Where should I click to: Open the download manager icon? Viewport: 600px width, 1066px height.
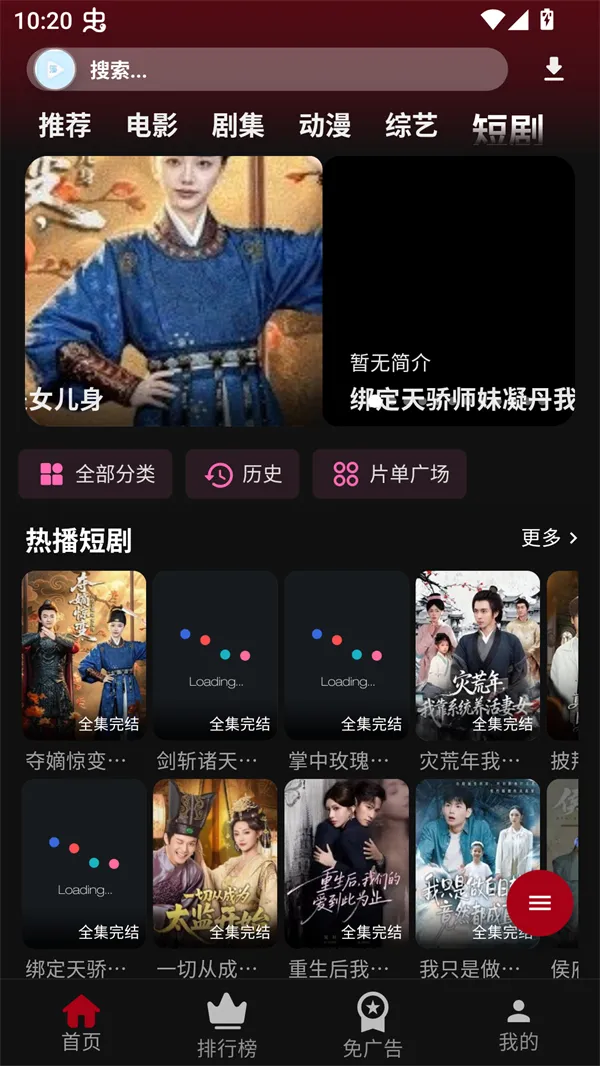click(x=554, y=69)
